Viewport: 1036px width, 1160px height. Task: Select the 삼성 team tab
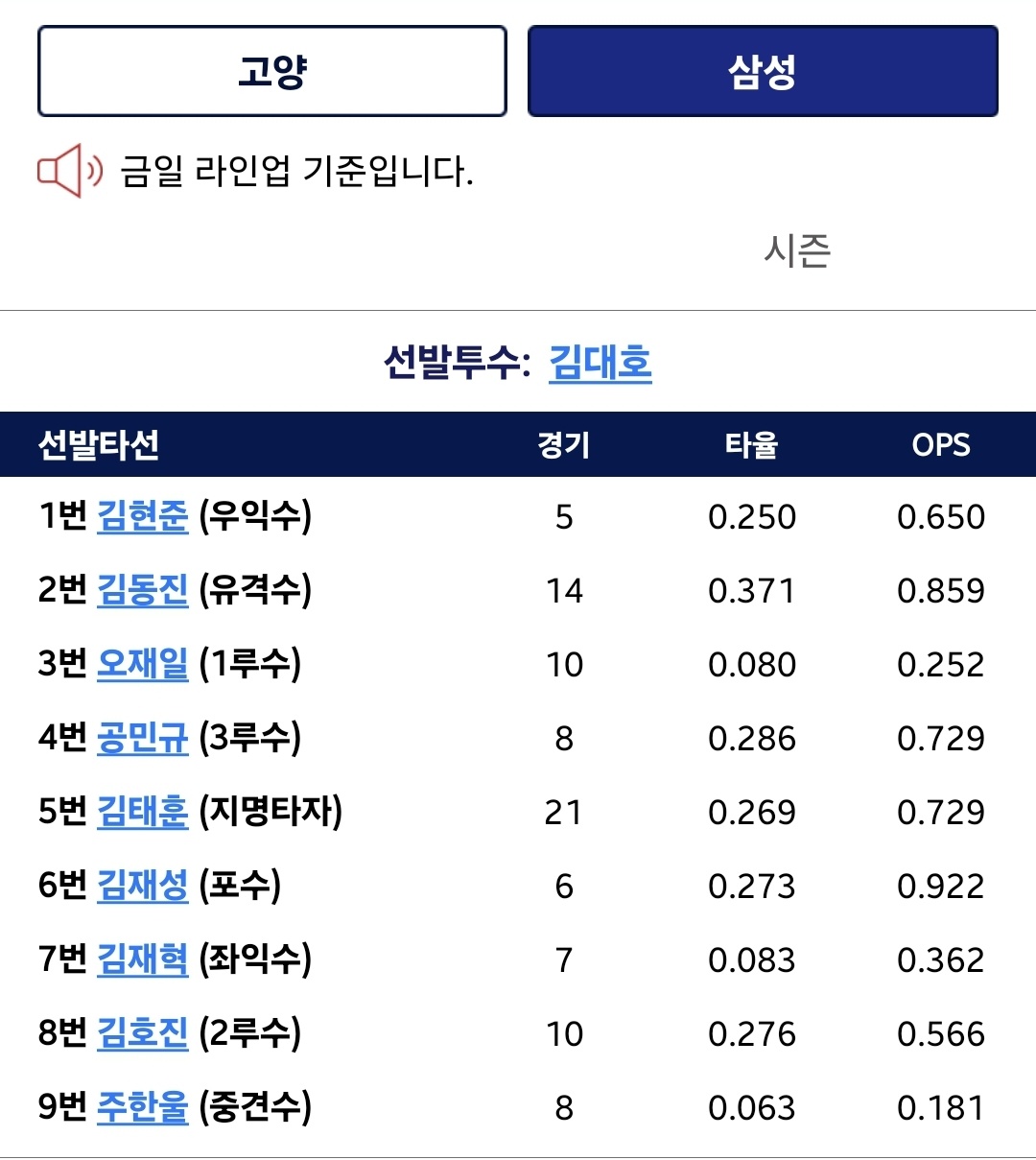click(763, 71)
